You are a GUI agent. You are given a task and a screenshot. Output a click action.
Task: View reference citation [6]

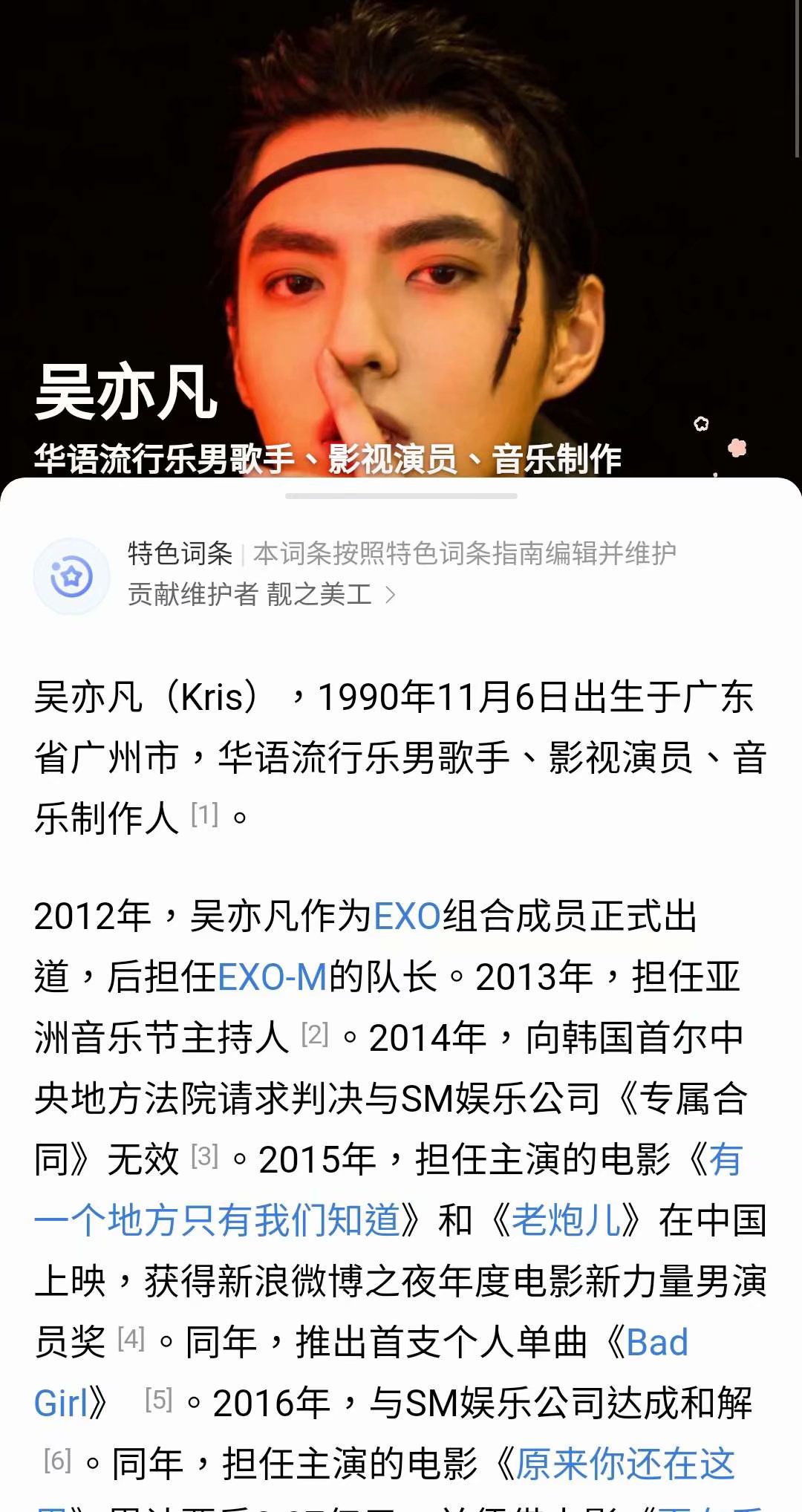pos(58,1460)
